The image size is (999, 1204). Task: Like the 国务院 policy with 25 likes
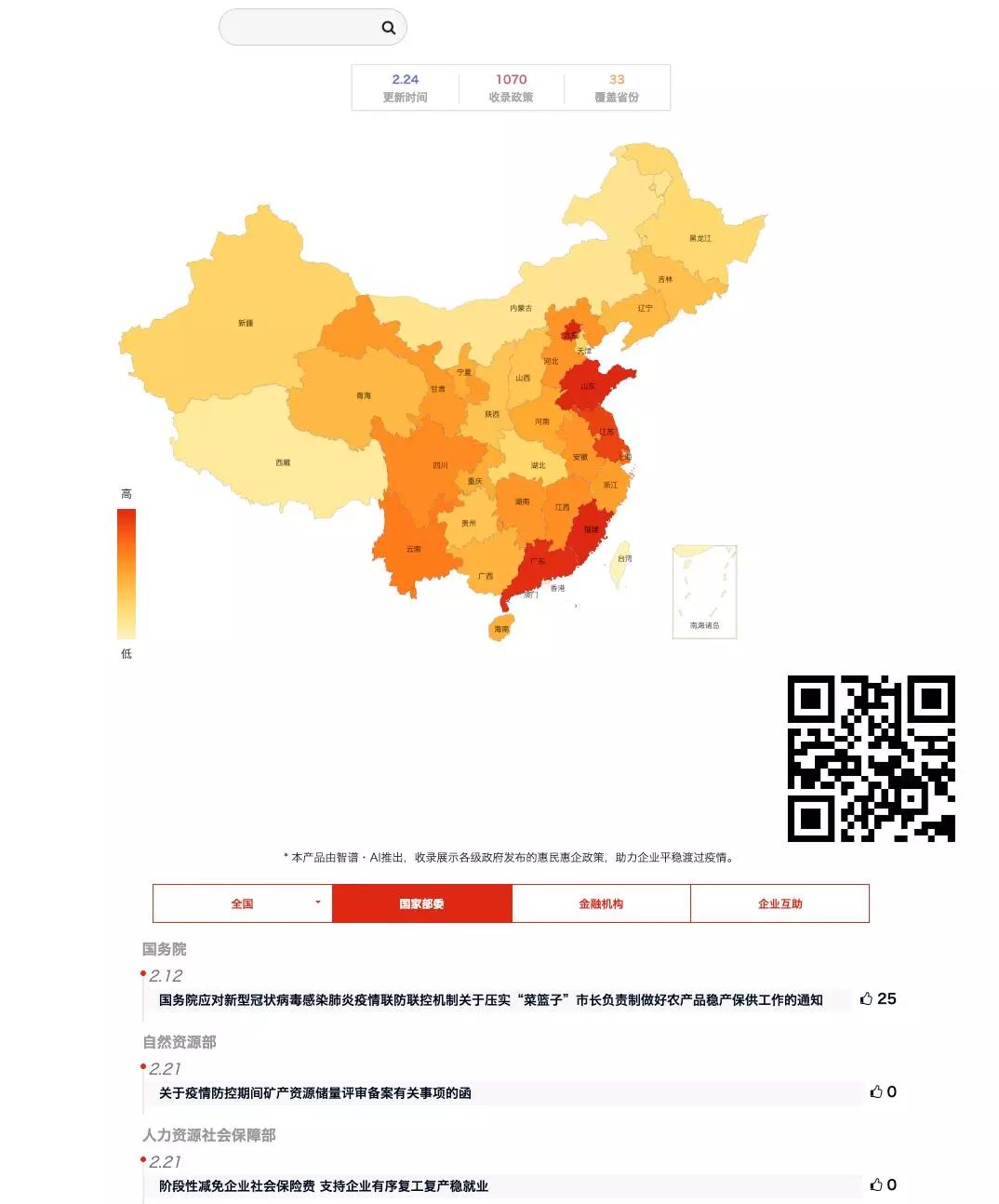click(877, 998)
